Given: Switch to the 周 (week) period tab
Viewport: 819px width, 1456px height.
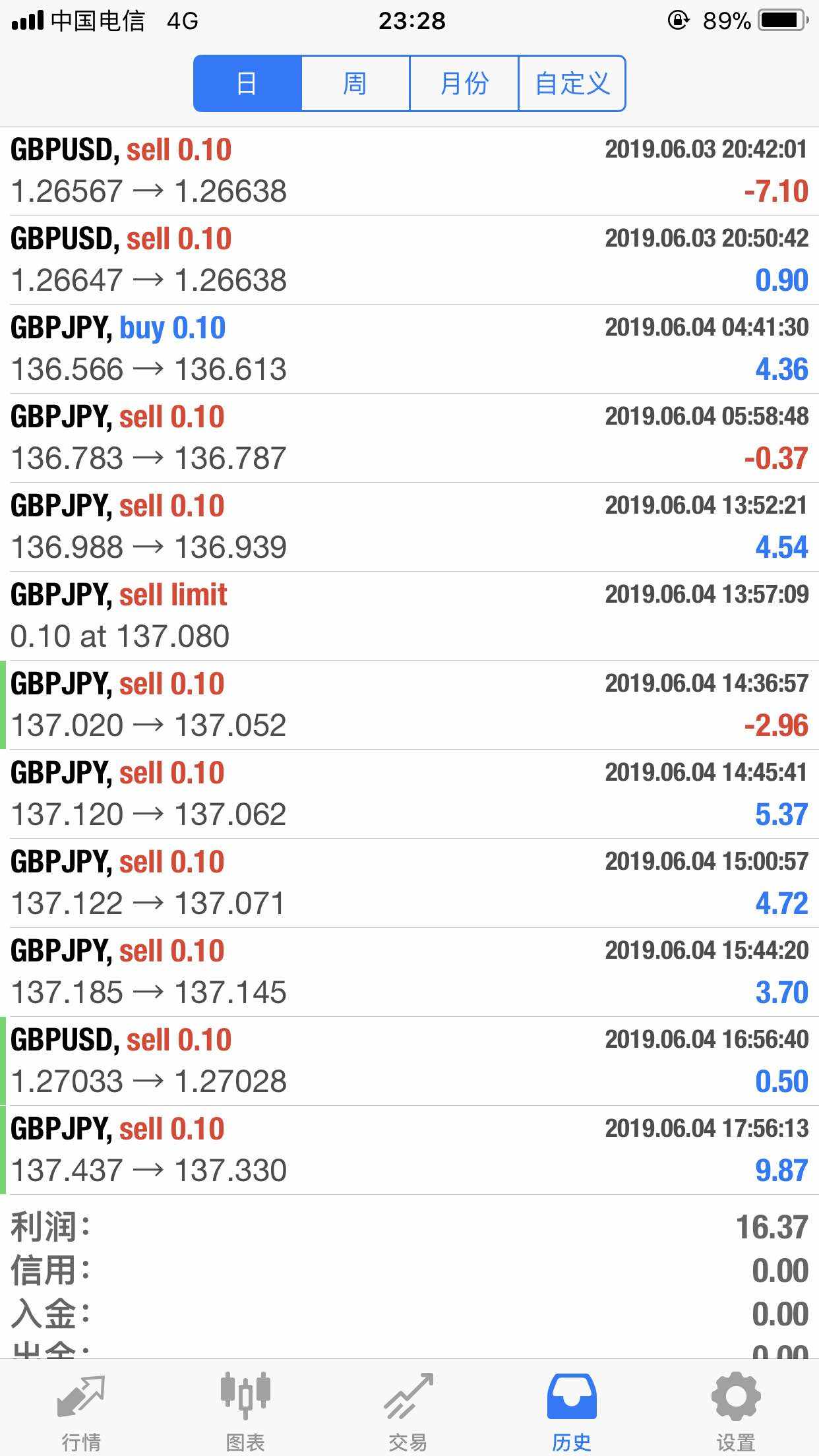Looking at the screenshot, I should pos(355,84).
